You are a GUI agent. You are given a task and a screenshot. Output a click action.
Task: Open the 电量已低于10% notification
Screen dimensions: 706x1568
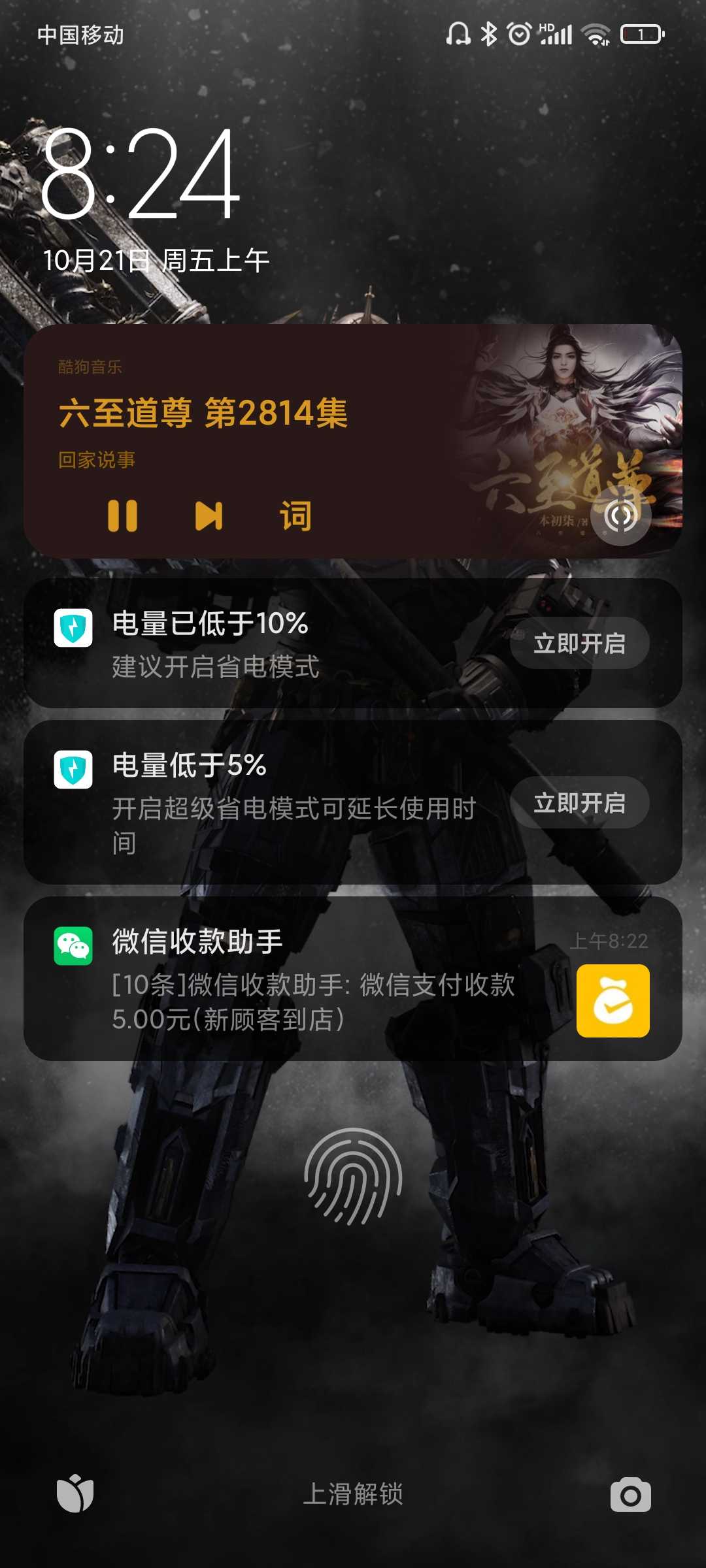tap(275, 644)
